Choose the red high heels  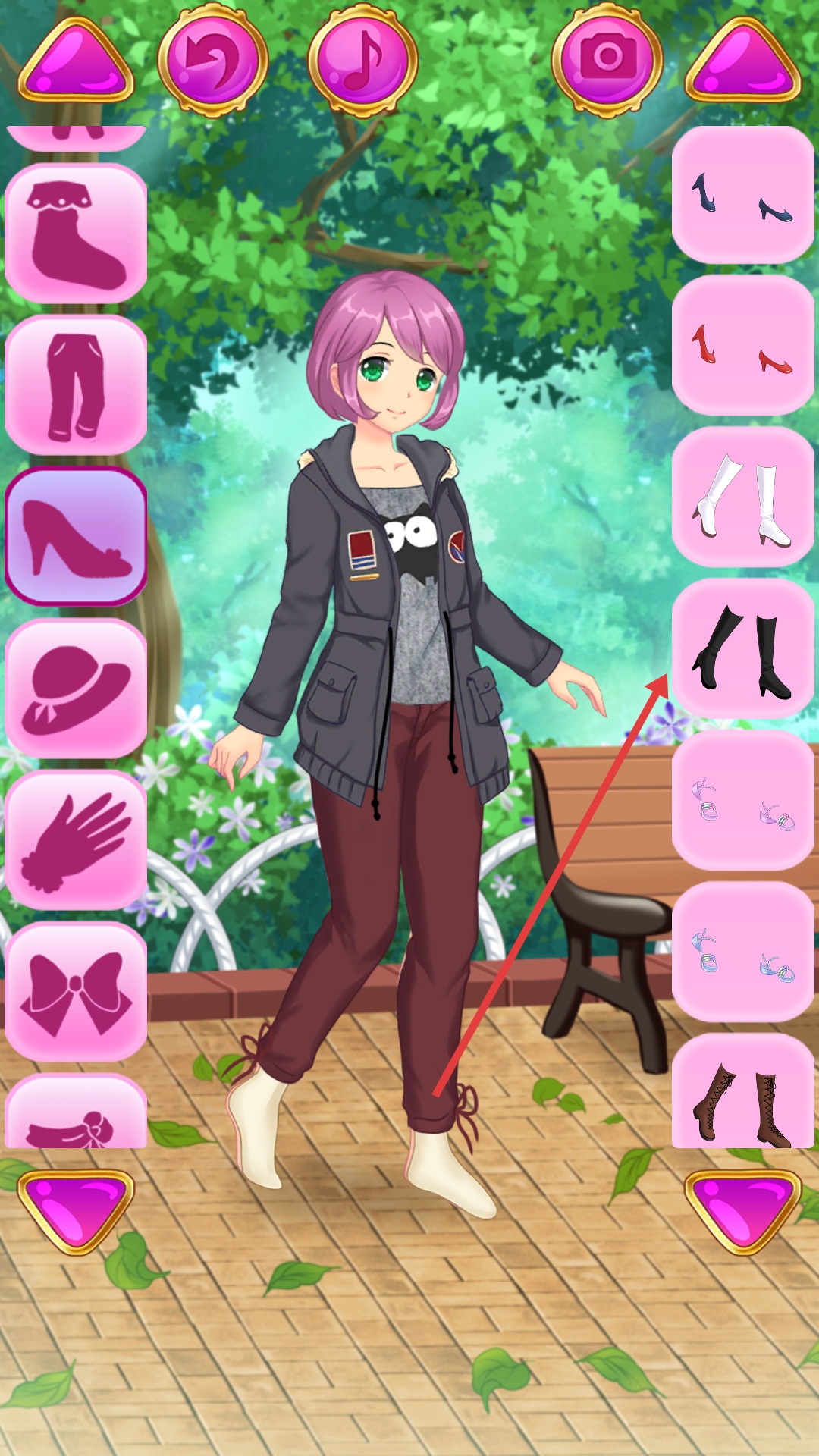coord(742,346)
